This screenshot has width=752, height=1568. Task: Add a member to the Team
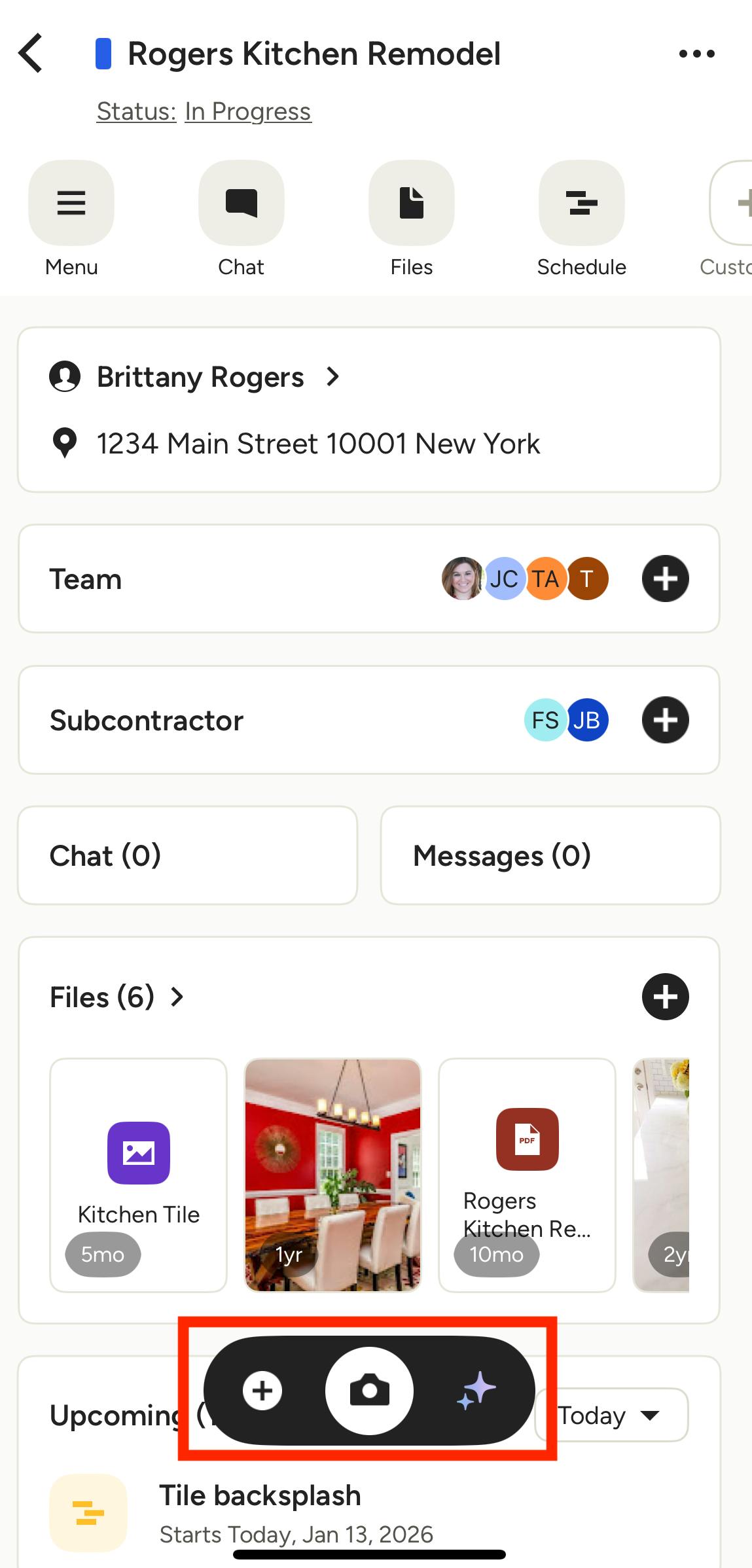click(665, 579)
